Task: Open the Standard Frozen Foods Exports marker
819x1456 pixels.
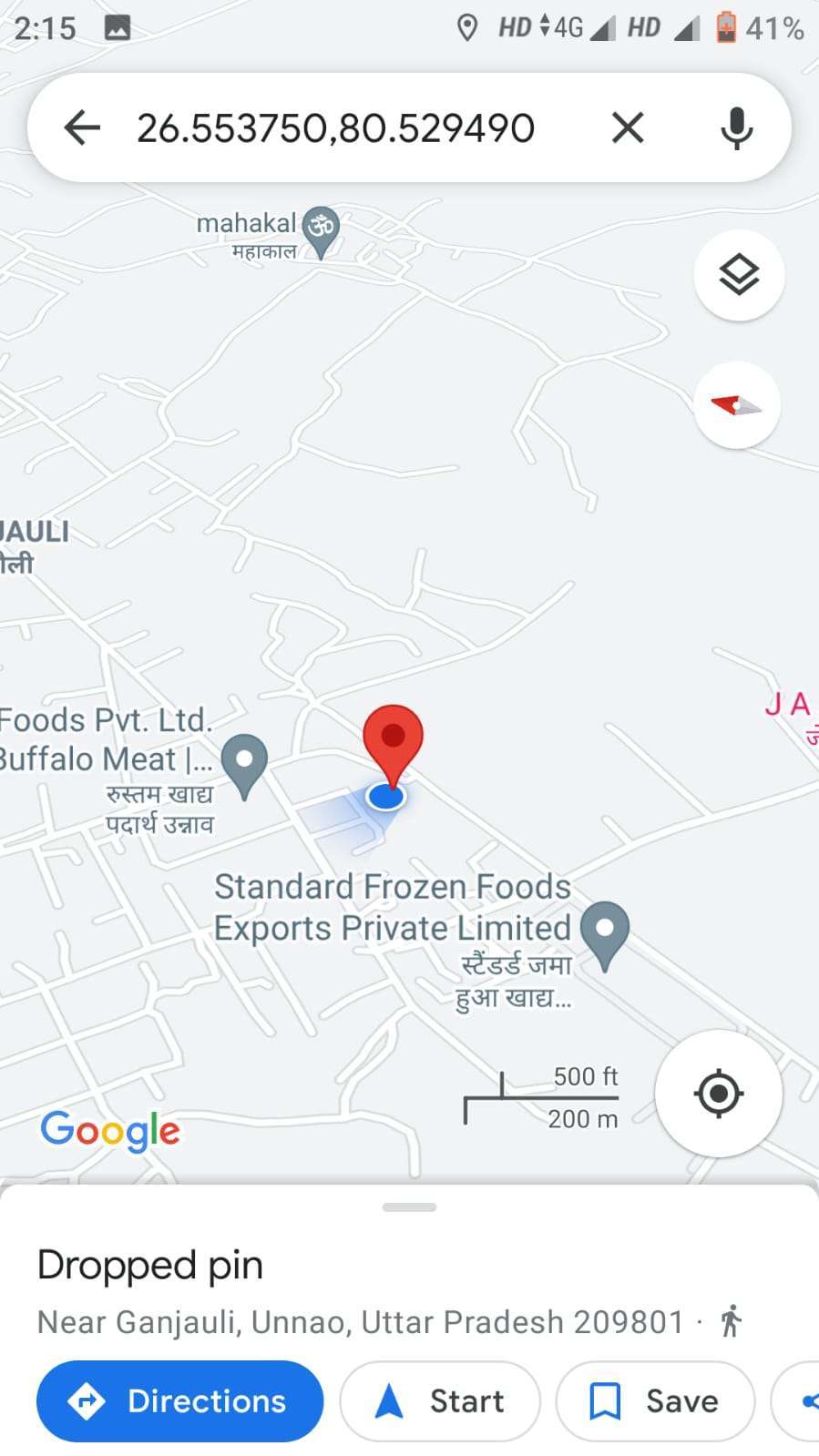Action: (606, 935)
